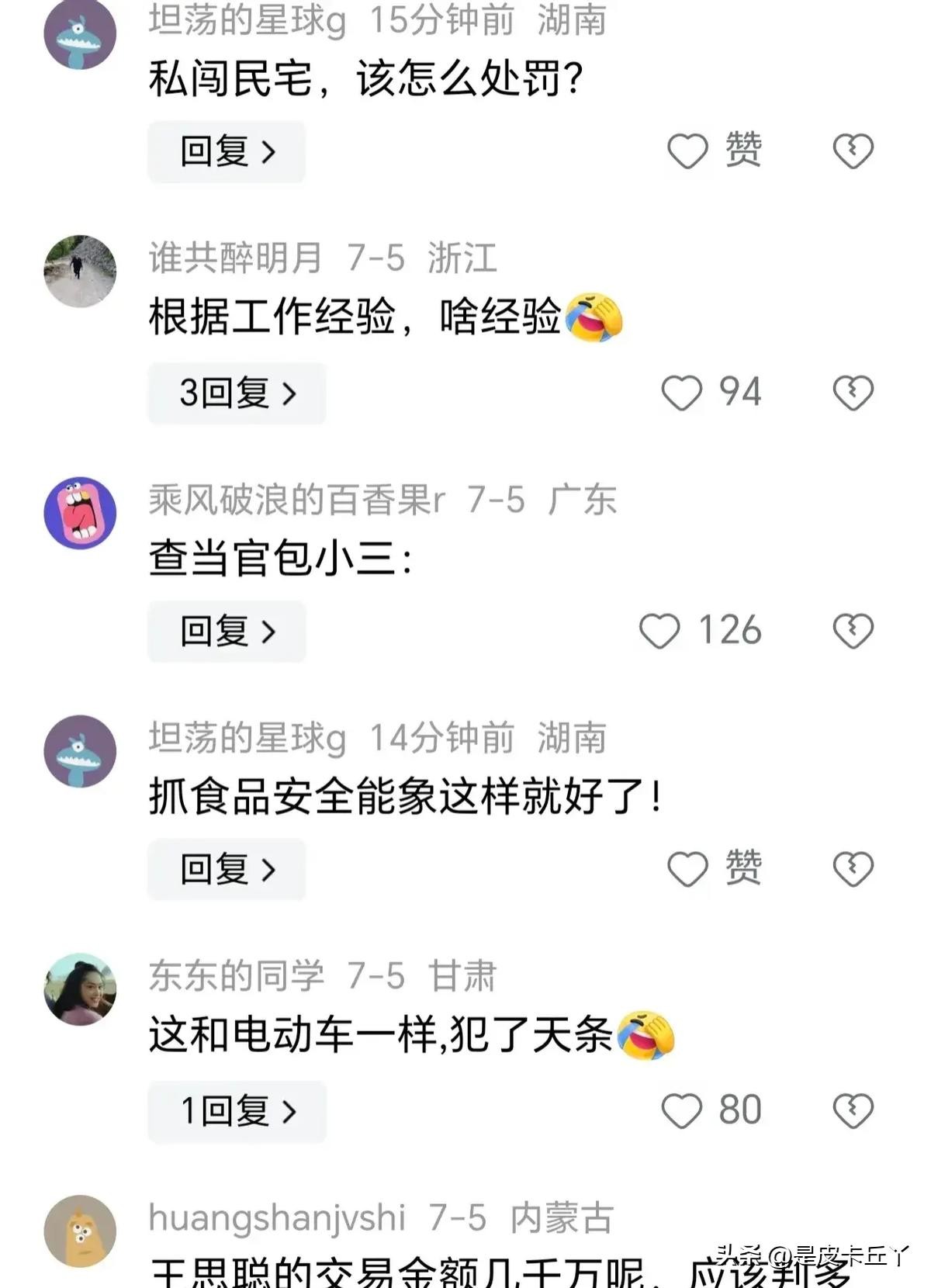Reply to the 查当官包小三 comment

[227, 631]
